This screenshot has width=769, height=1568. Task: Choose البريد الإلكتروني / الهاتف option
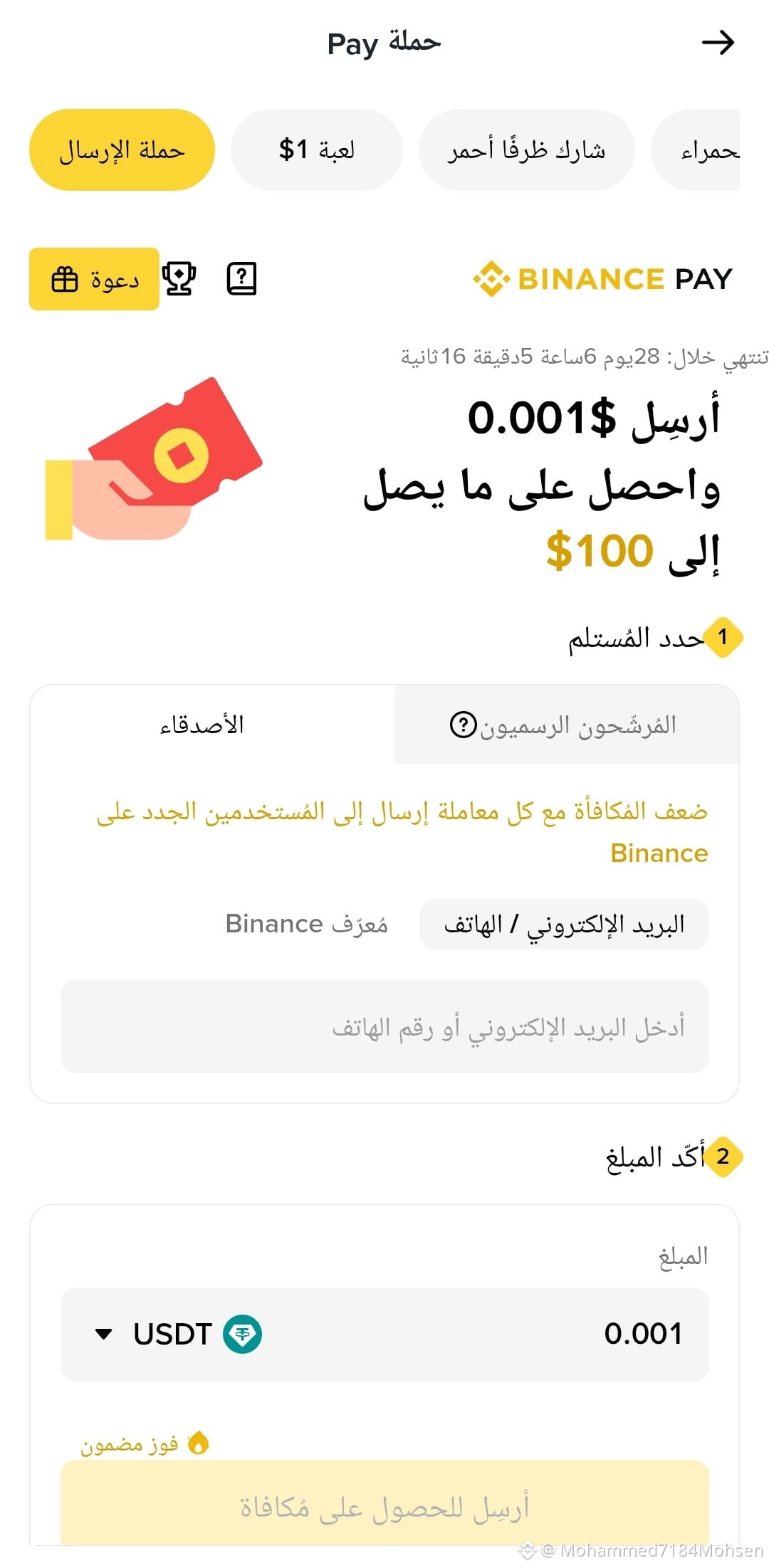(564, 925)
